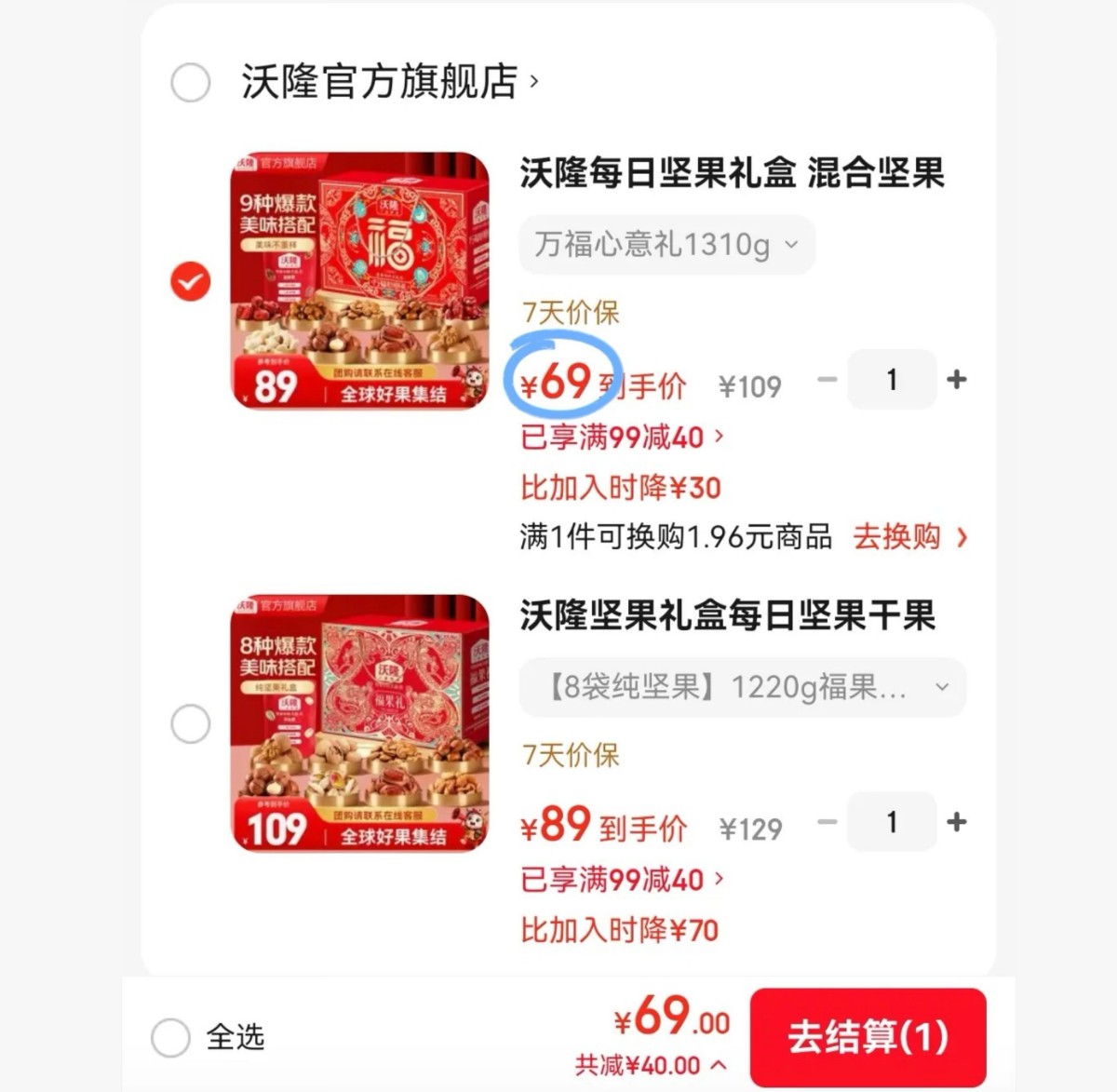1117x1092 pixels.
Task: Increase quantity of 沃隆每日坚果礼盒 混合坚果
Action: tap(956, 380)
